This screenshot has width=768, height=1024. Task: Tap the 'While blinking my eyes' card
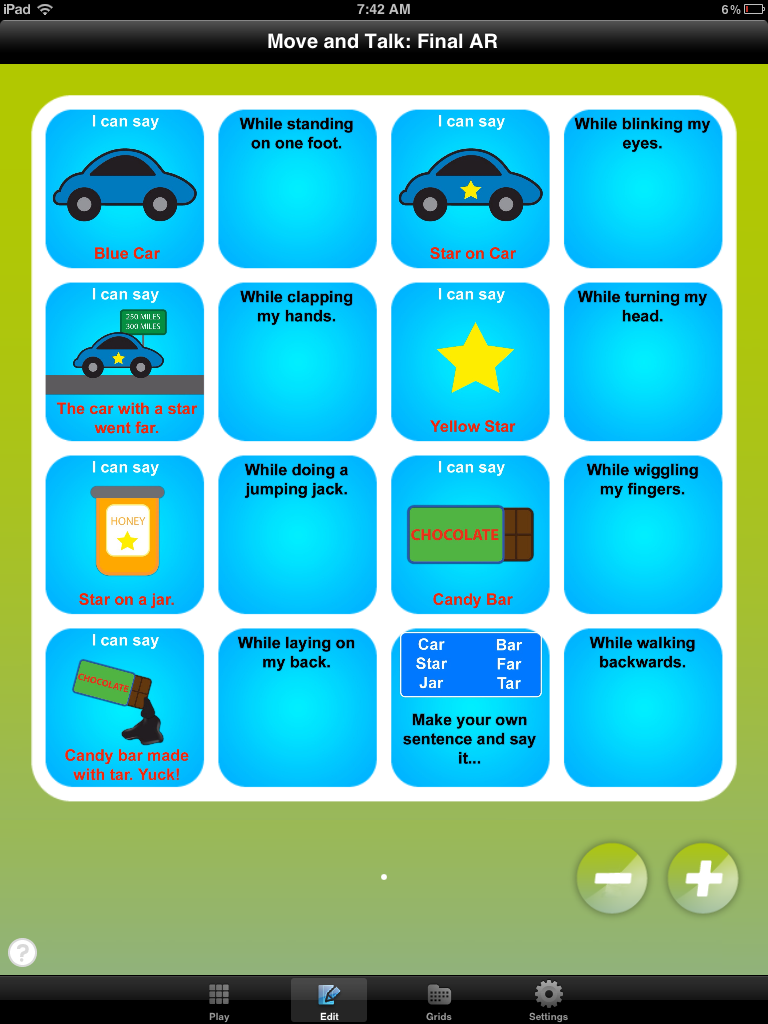tap(643, 188)
